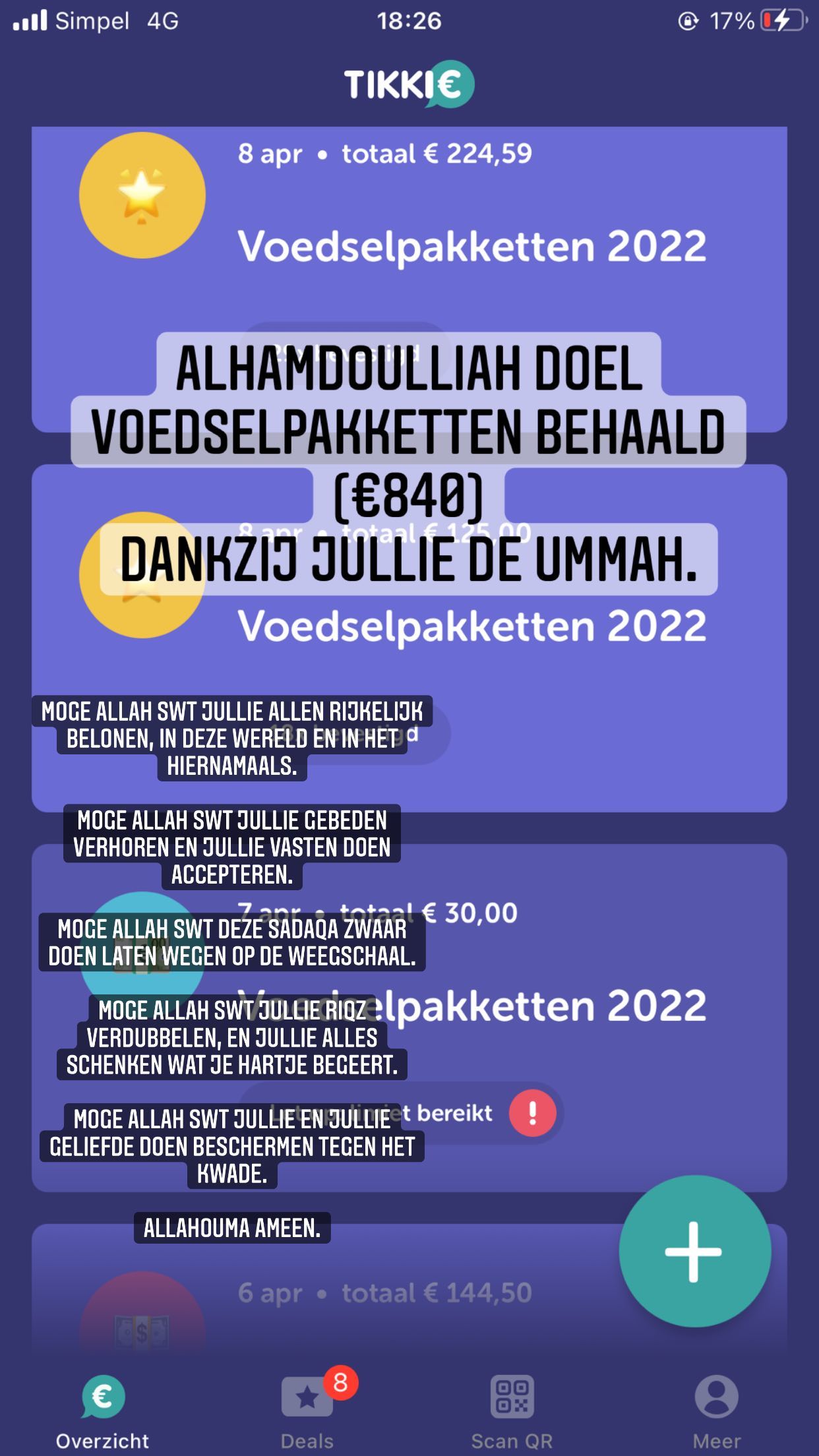Image resolution: width=819 pixels, height=1456 pixels.
Task: Tap the 6 apr totaal € 144,50 list item
Action: pos(409,1292)
